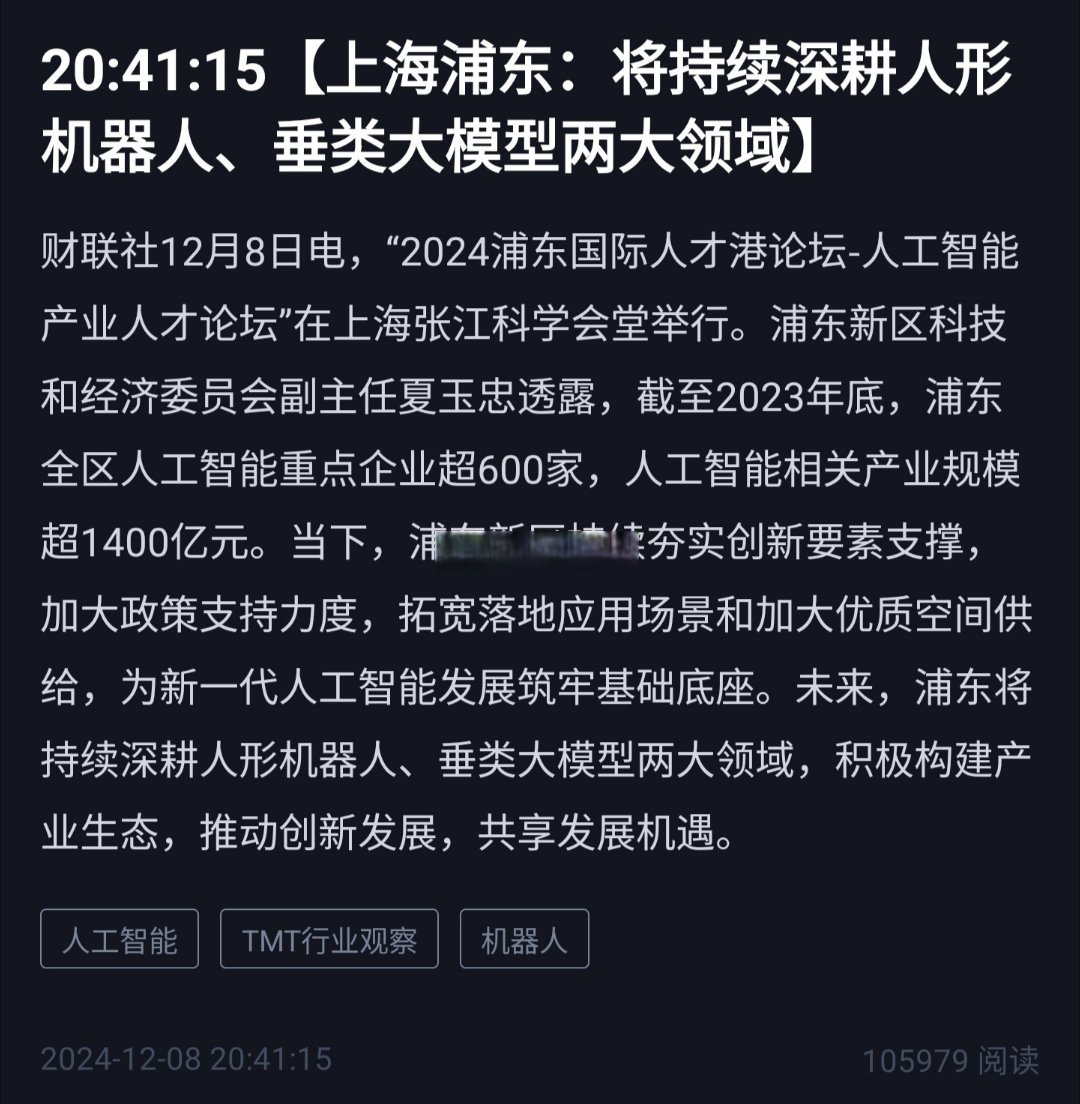The width and height of the screenshot is (1080, 1104).
Task: Open the 人工智能 topic tag
Action: coord(120,938)
